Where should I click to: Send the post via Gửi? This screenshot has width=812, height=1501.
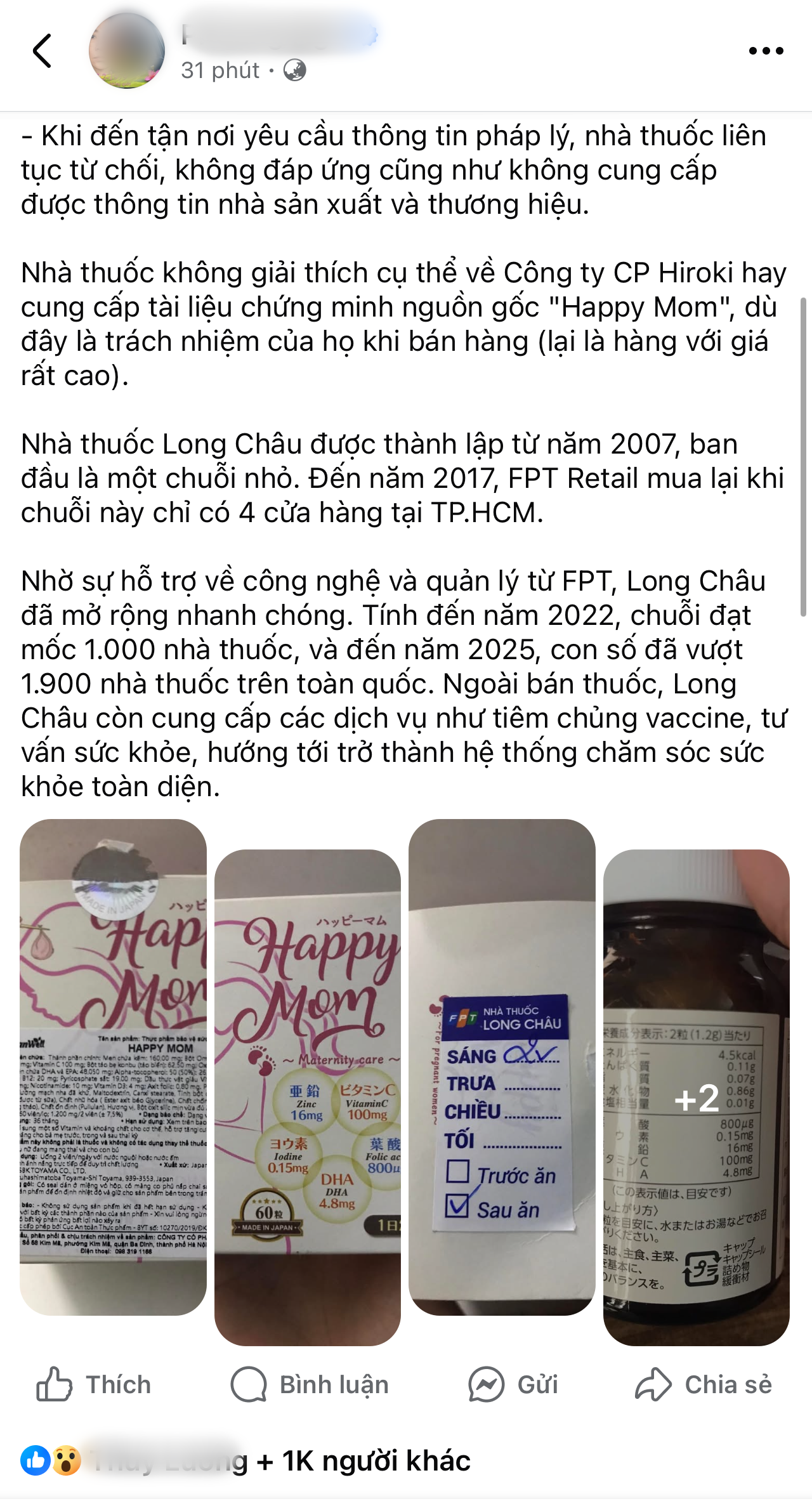coord(514,1384)
